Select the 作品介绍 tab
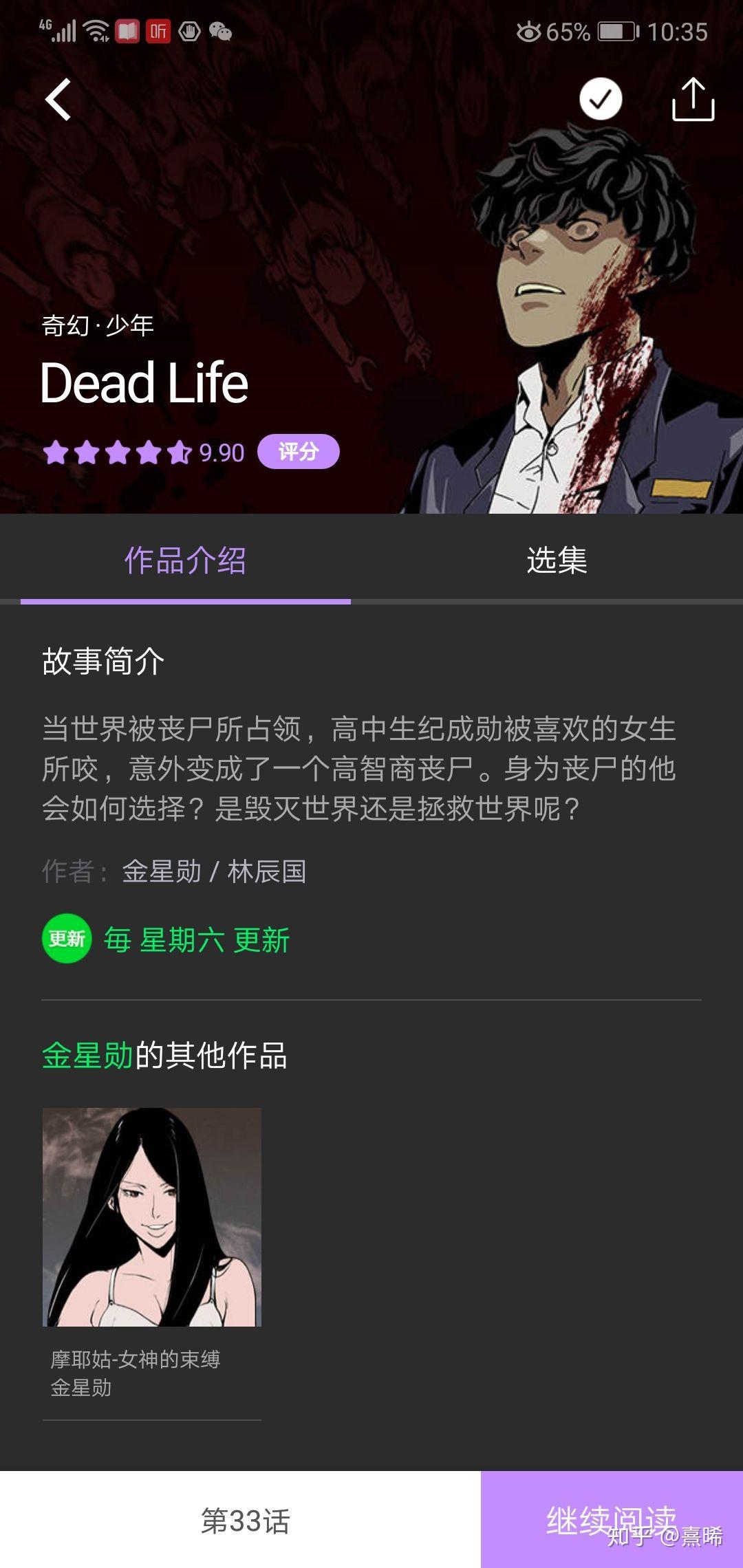This screenshot has width=743, height=1568. [x=185, y=560]
